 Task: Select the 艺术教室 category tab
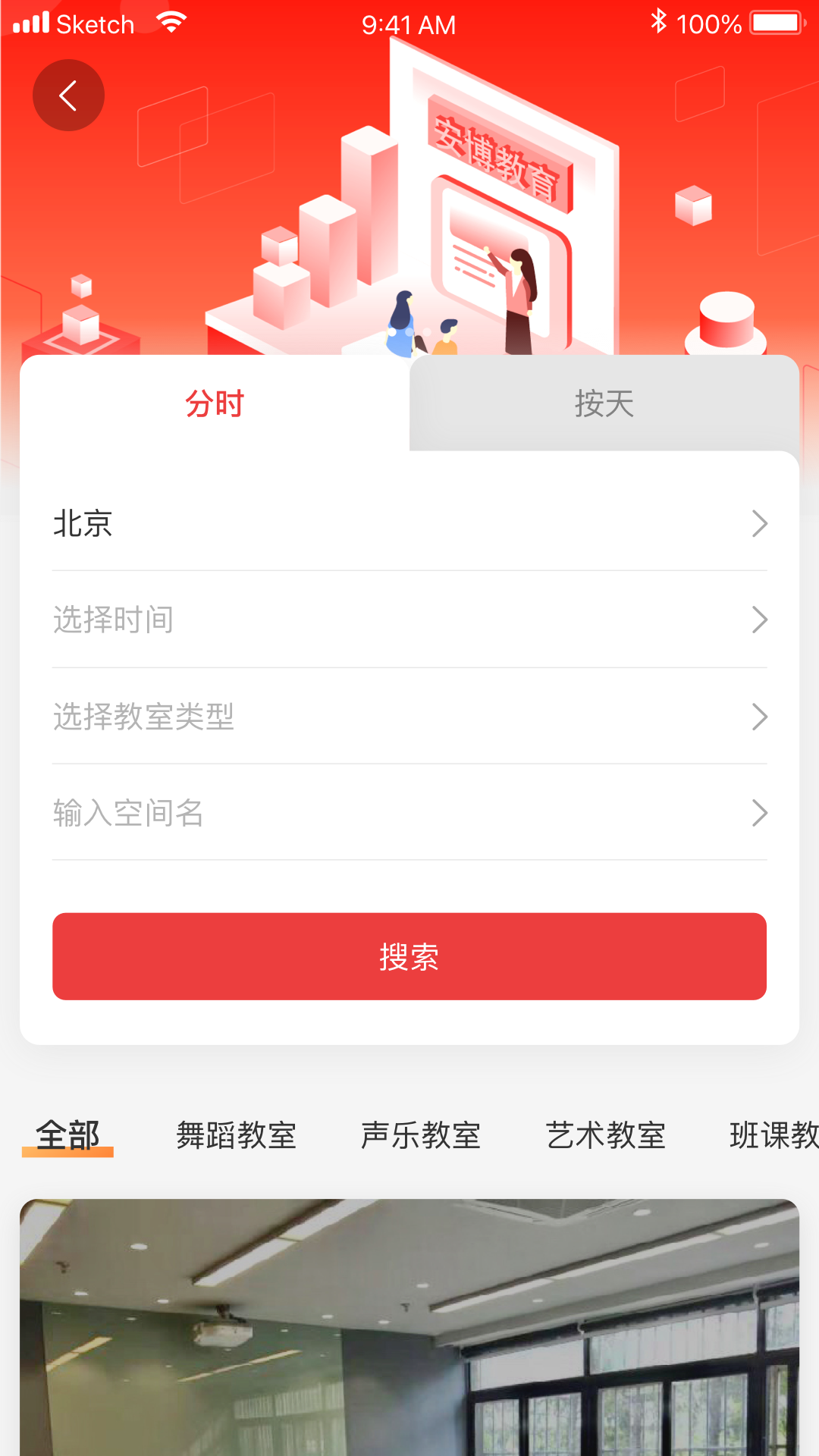(605, 1135)
